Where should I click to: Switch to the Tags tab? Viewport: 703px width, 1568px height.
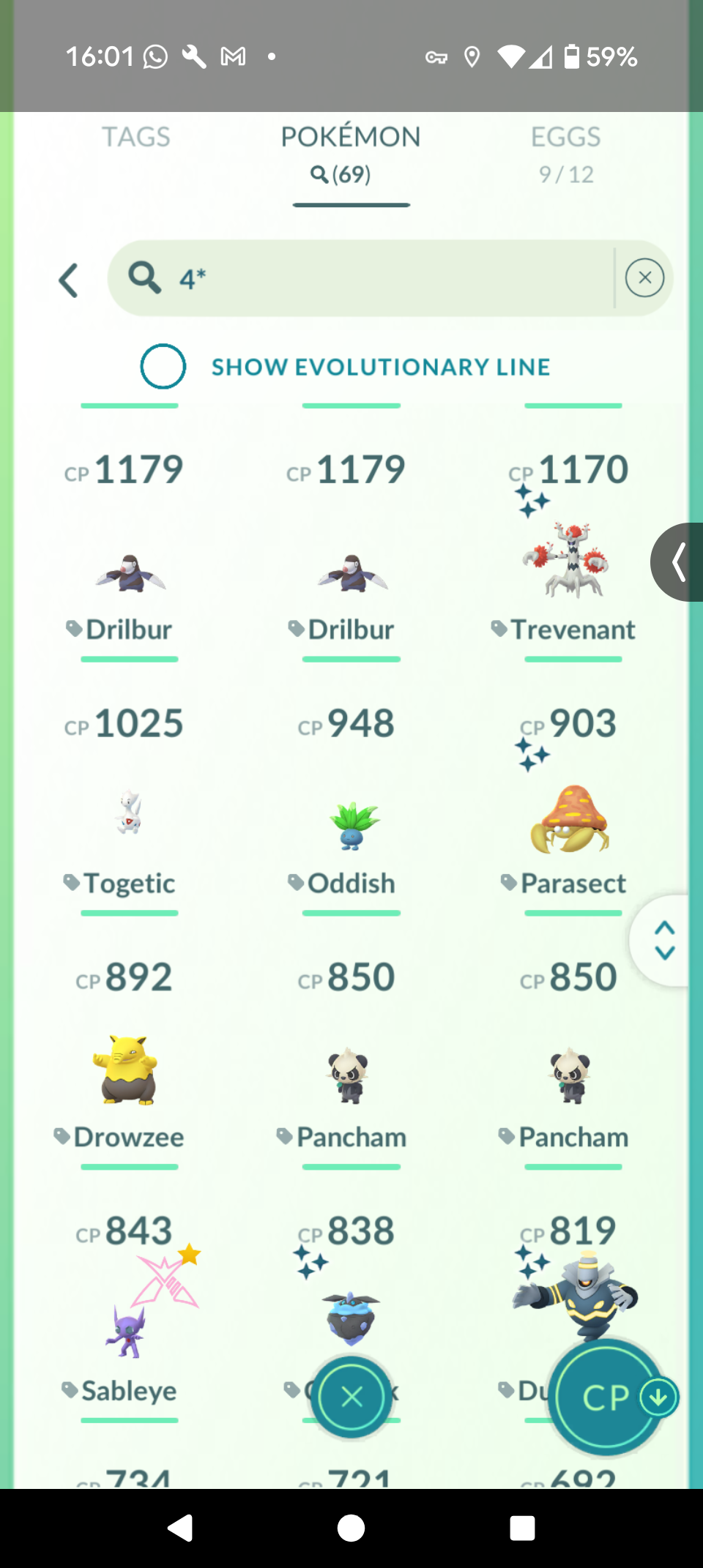pyautogui.click(x=135, y=137)
